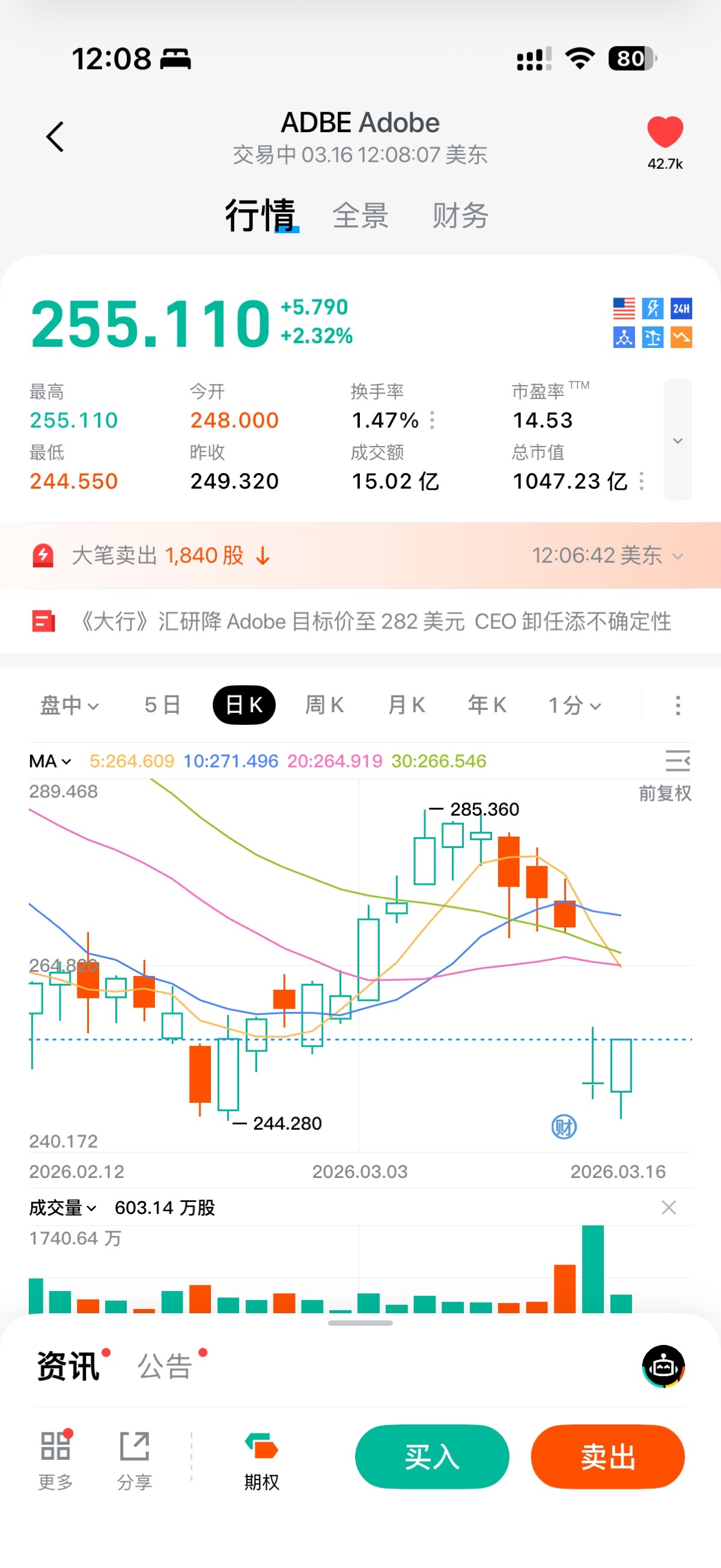Toggle the red heart favorite icon
The width and height of the screenshot is (721, 1568).
pyautogui.click(x=665, y=132)
